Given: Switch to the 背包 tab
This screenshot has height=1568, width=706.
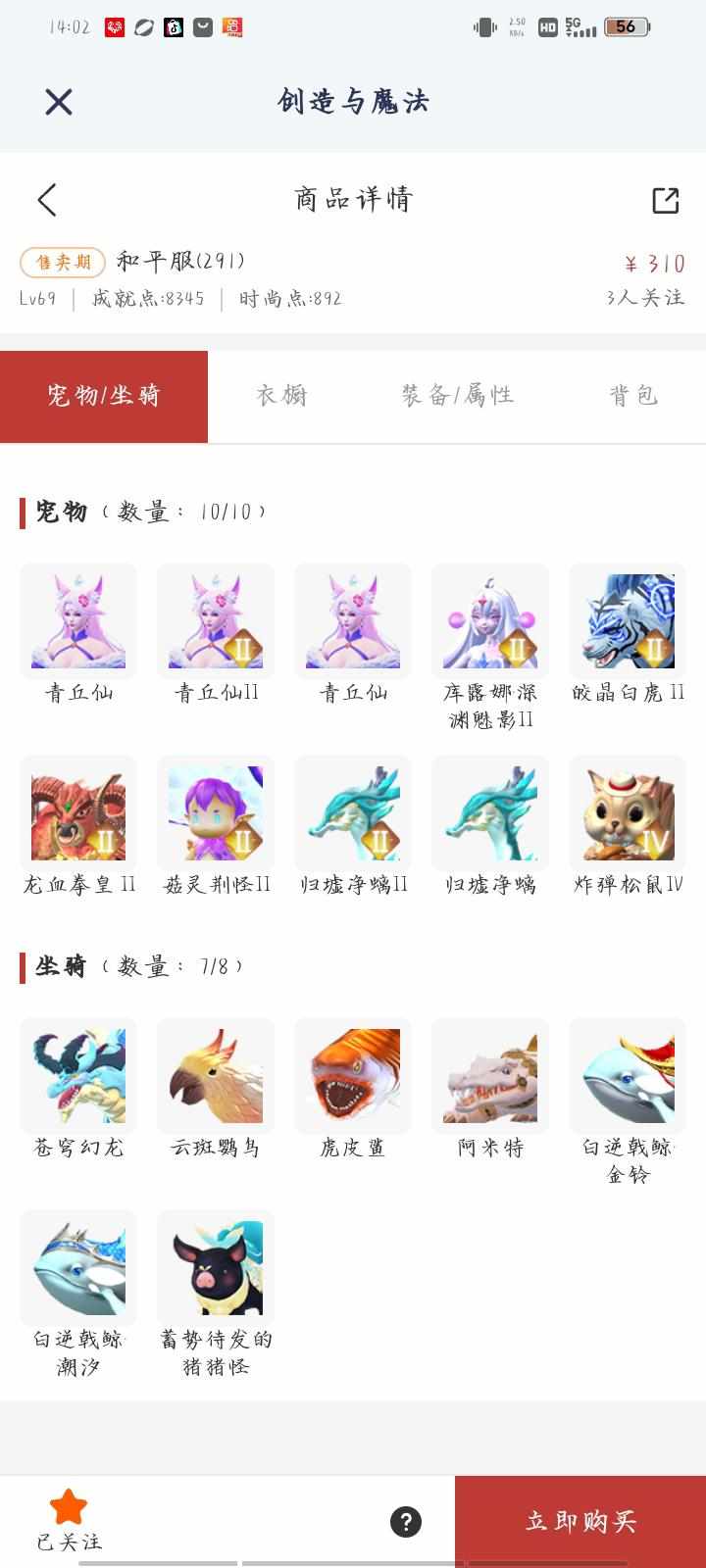Looking at the screenshot, I should pyautogui.click(x=633, y=396).
